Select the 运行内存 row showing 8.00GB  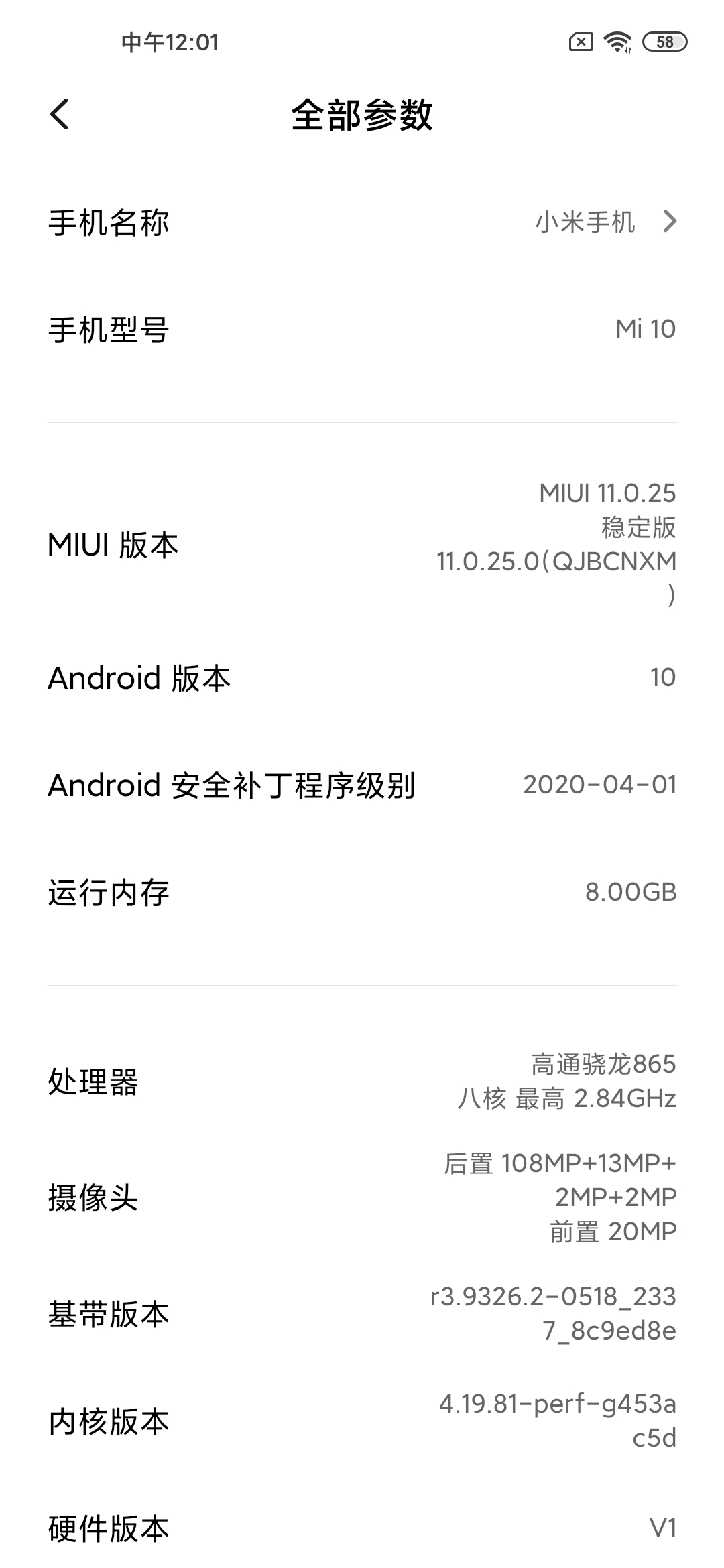(362, 892)
